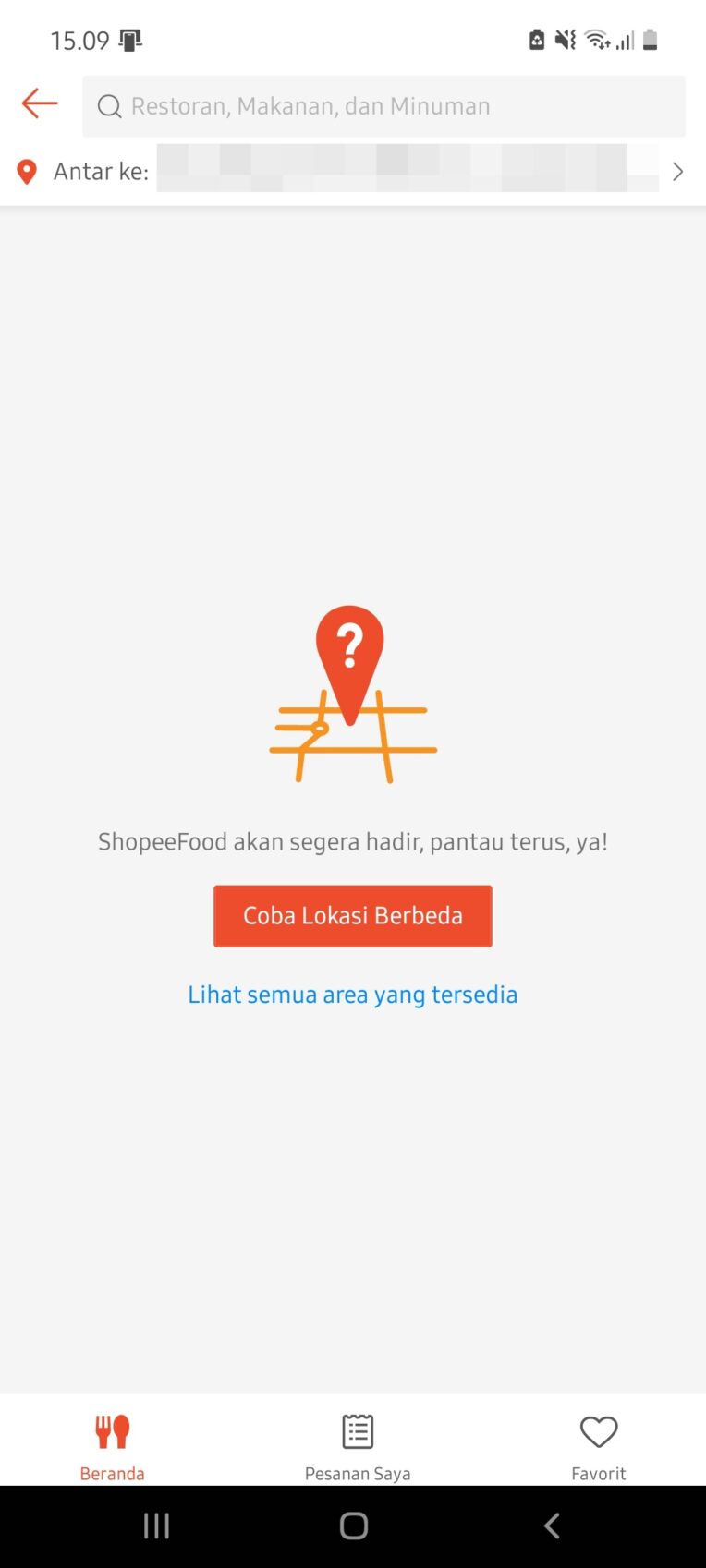Tap the Wi-Fi icon in status bar
The width and height of the screenshot is (706, 1568).
point(595,40)
